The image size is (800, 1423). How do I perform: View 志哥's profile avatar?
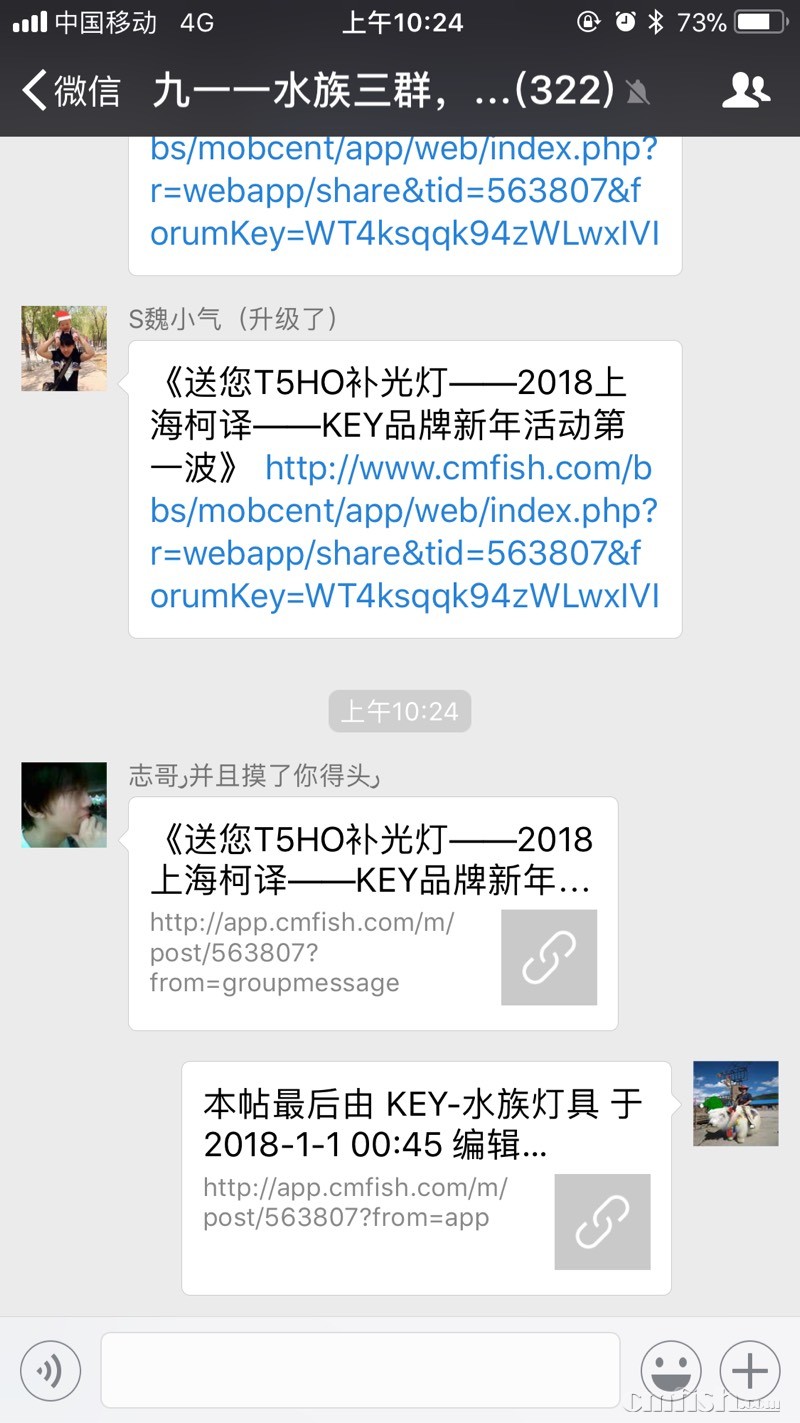[x=64, y=805]
